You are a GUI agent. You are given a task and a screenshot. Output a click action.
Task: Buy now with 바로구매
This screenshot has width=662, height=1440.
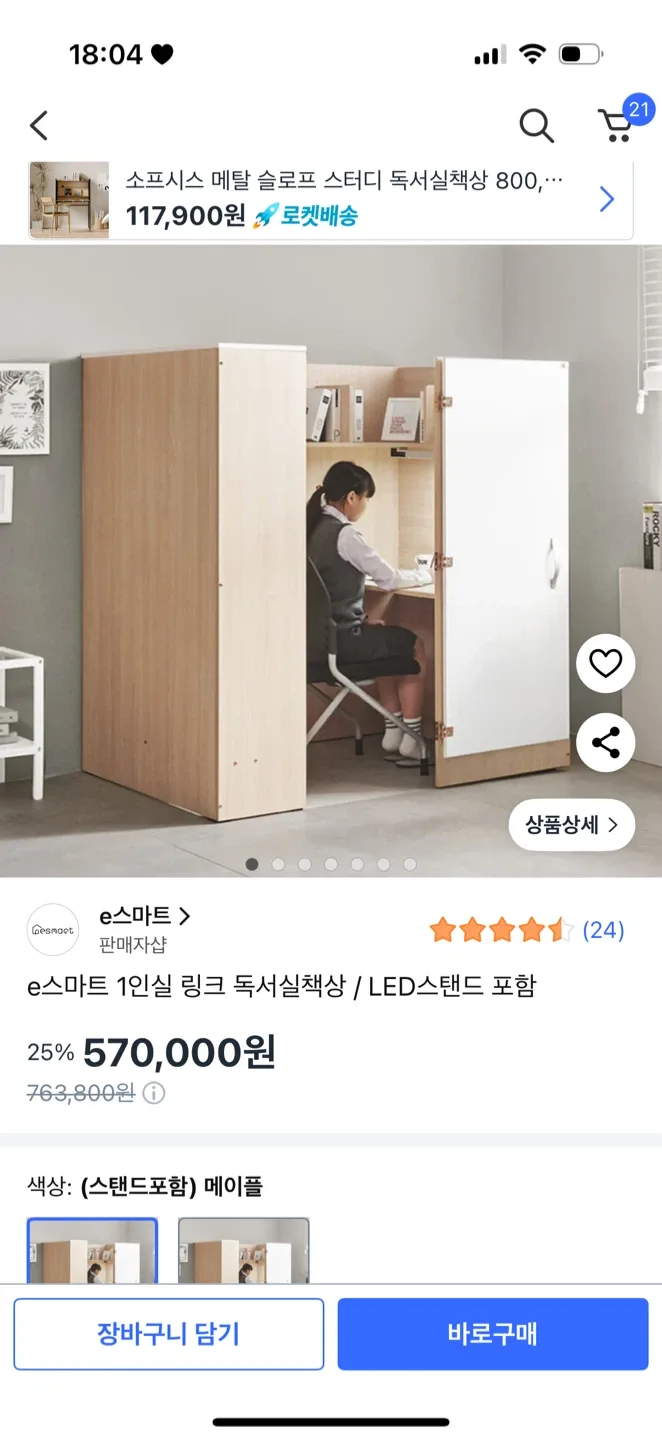[492, 1334]
